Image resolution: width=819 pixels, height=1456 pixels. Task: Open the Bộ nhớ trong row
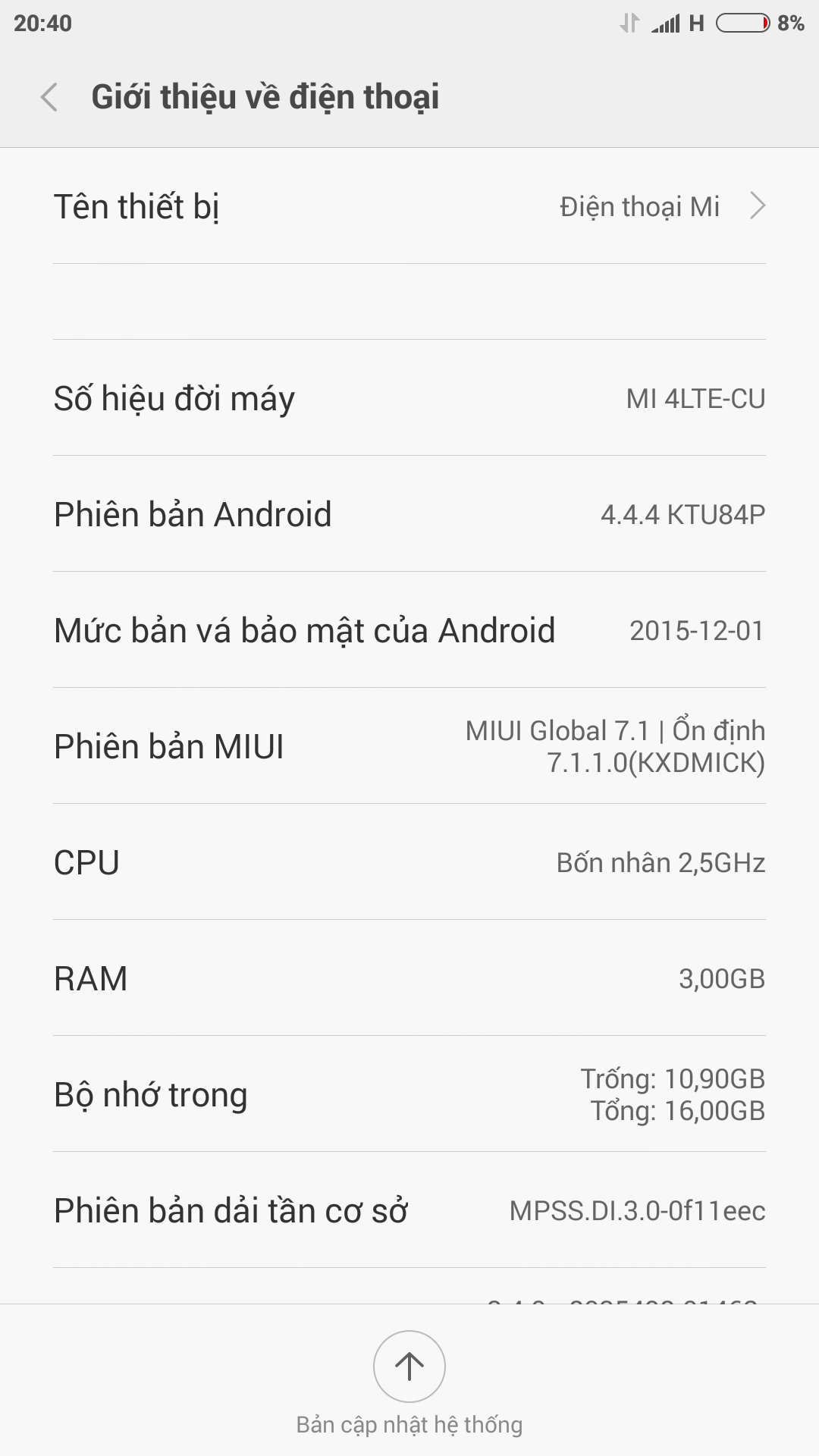pos(409,1094)
